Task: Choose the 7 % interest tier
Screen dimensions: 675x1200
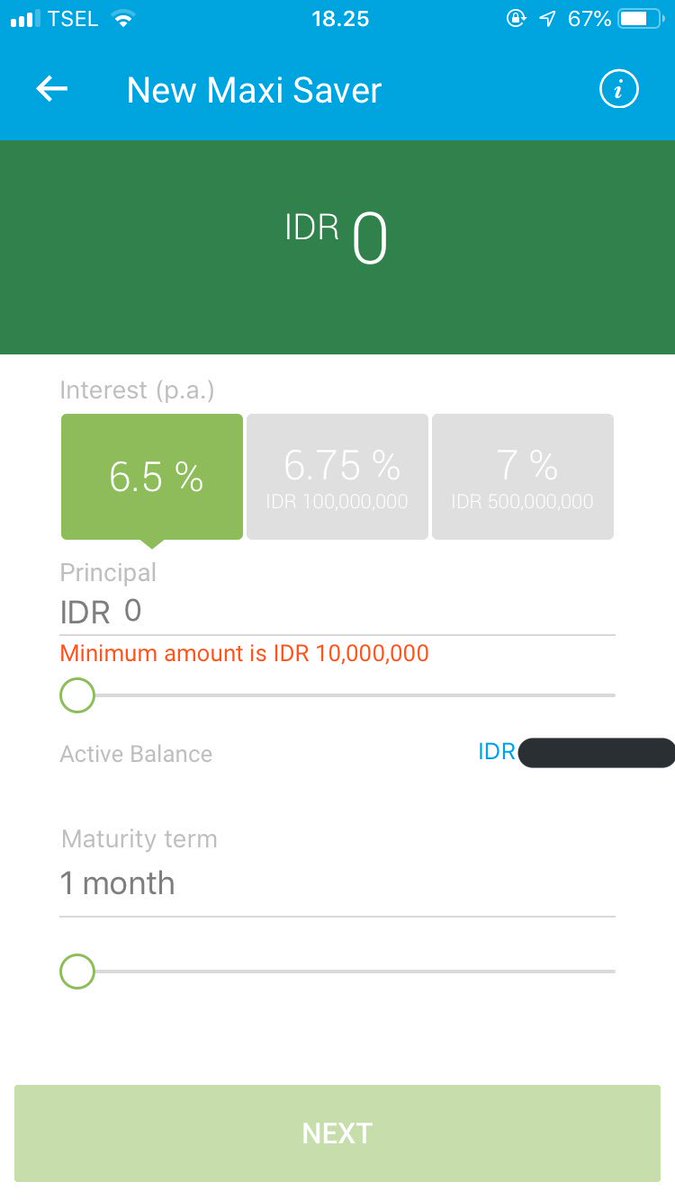Action: coord(523,477)
